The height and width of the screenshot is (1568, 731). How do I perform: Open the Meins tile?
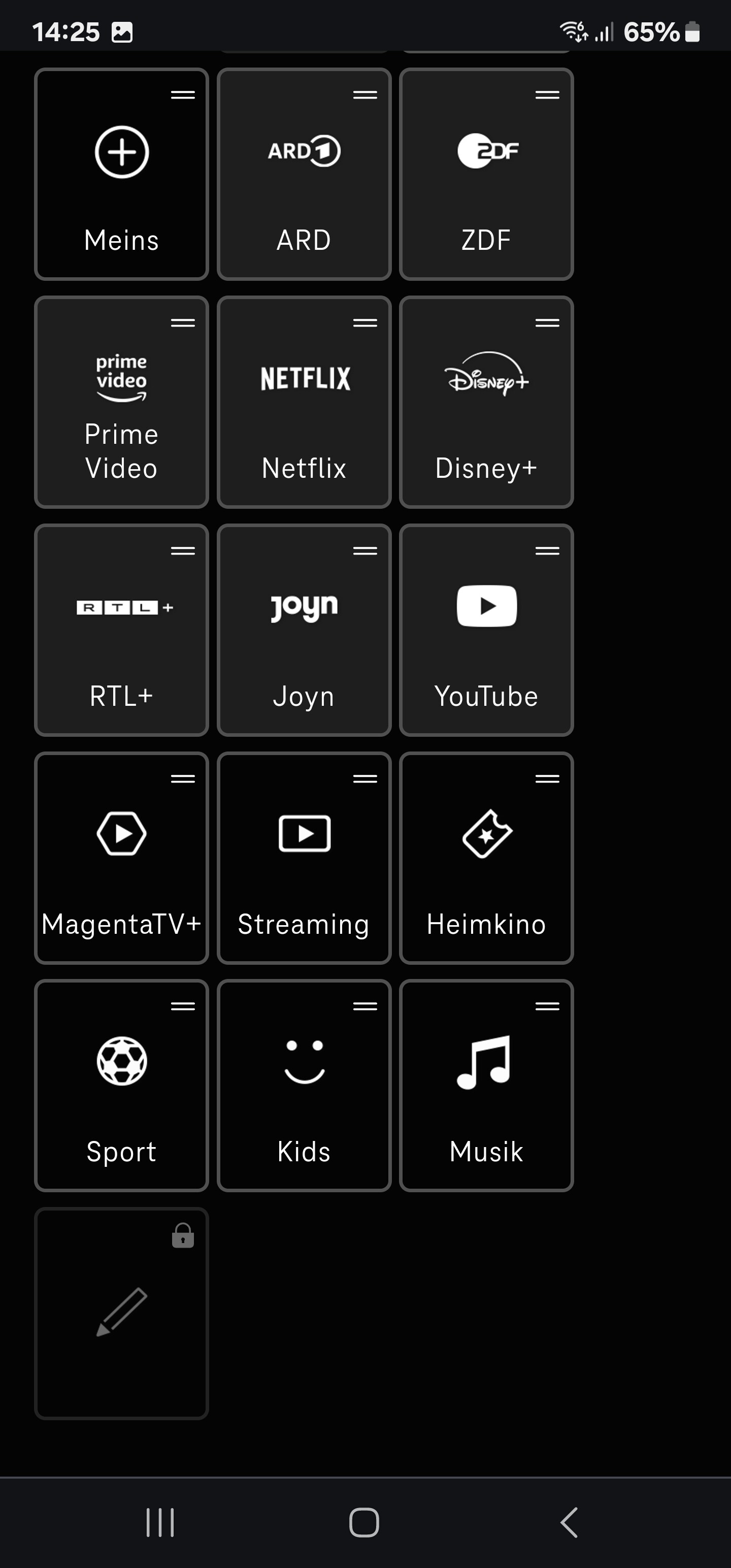121,174
